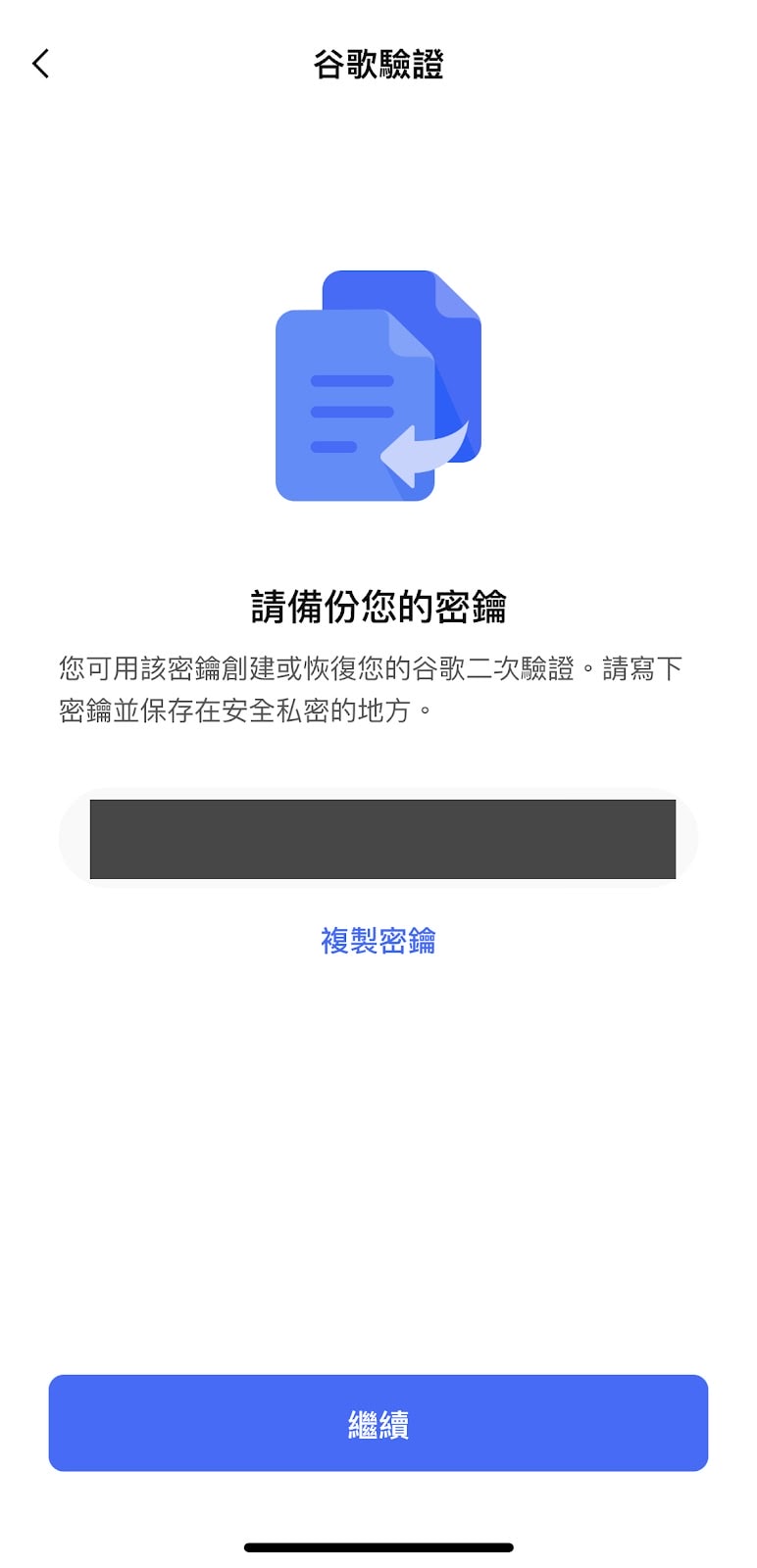Viewport: 757px width, 1568px height.
Task: Go back using the top-left arrow
Action: [40, 65]
